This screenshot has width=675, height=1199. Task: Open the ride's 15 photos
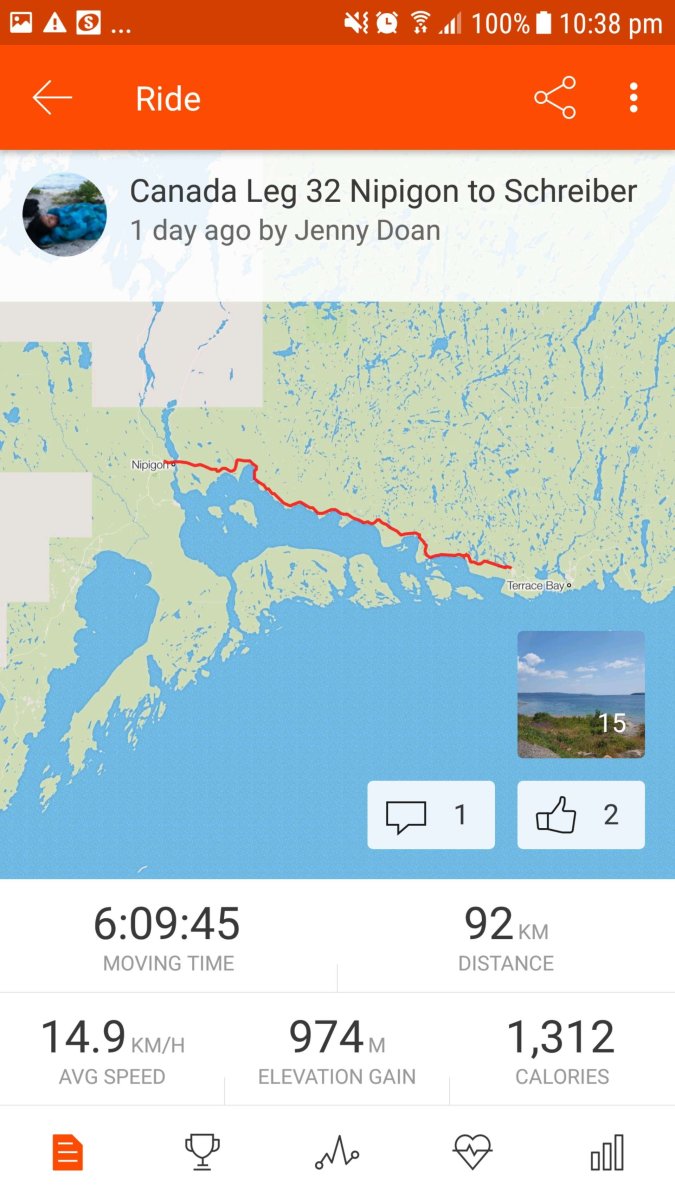(x=581, y=694)
